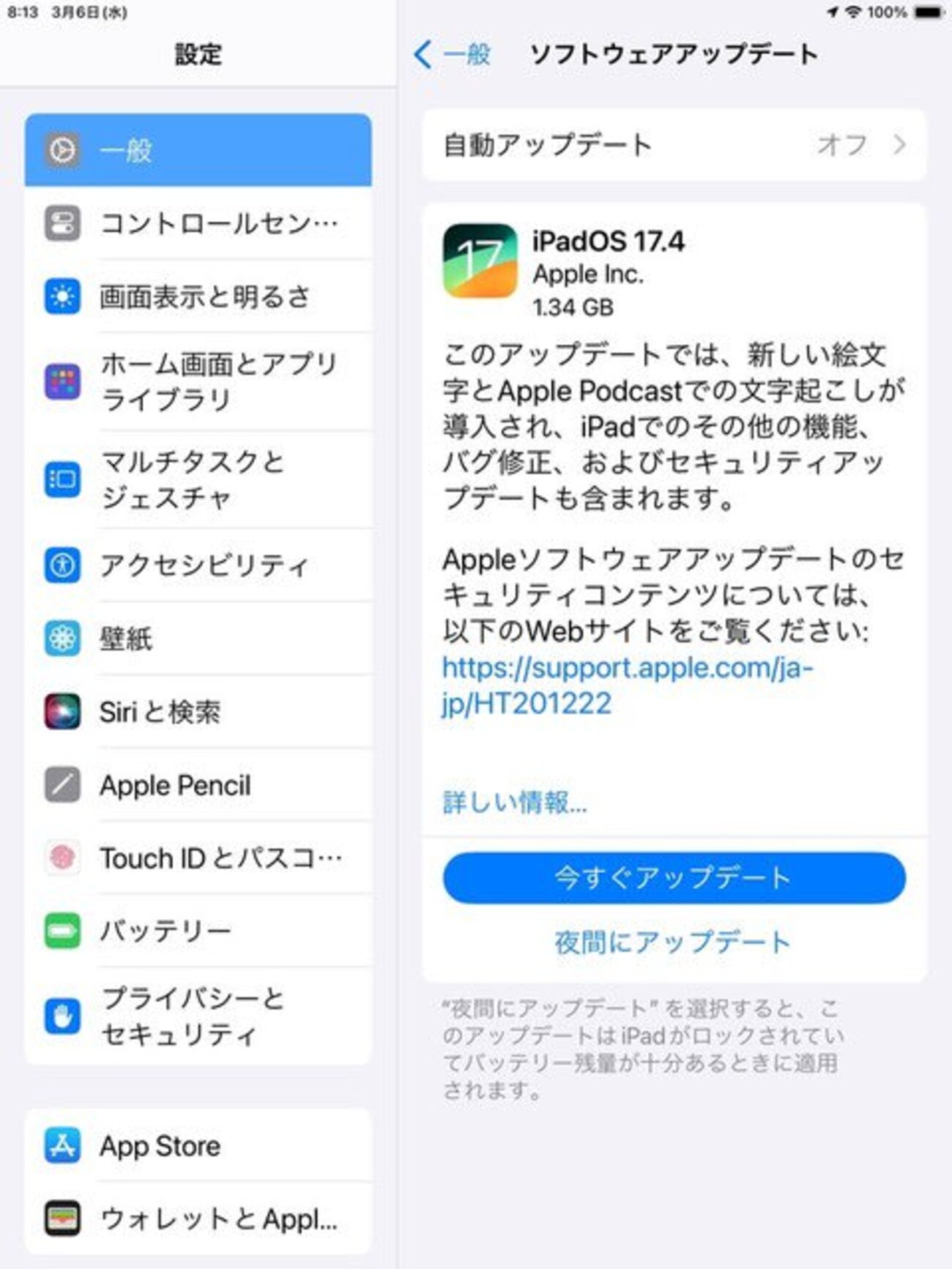This screenshot has height=1269, width=952.
Task: Open Touch IDとパスコード settings
Action: pyautogui.click(x=198, y=858)
